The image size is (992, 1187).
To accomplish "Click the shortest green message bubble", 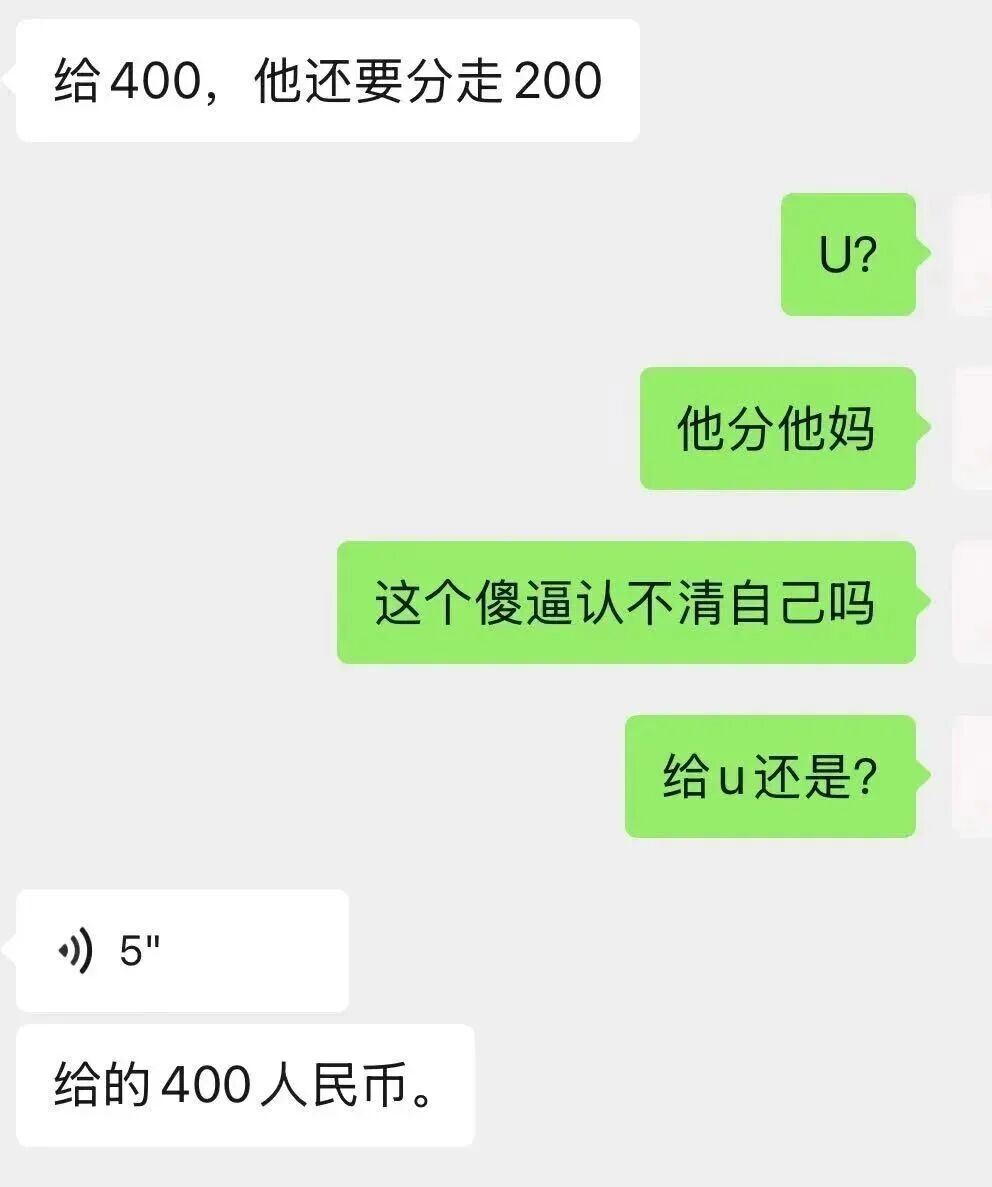I will tap(848, 255).
